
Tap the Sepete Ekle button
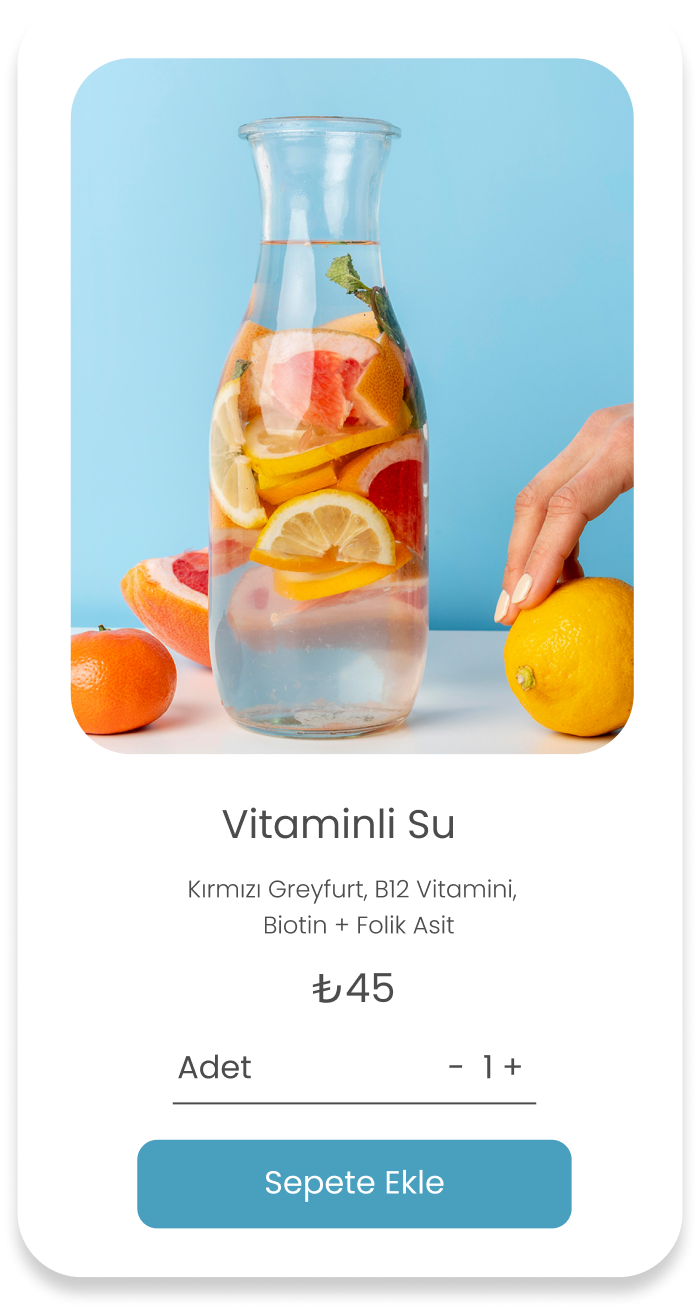pos(354,1184)
